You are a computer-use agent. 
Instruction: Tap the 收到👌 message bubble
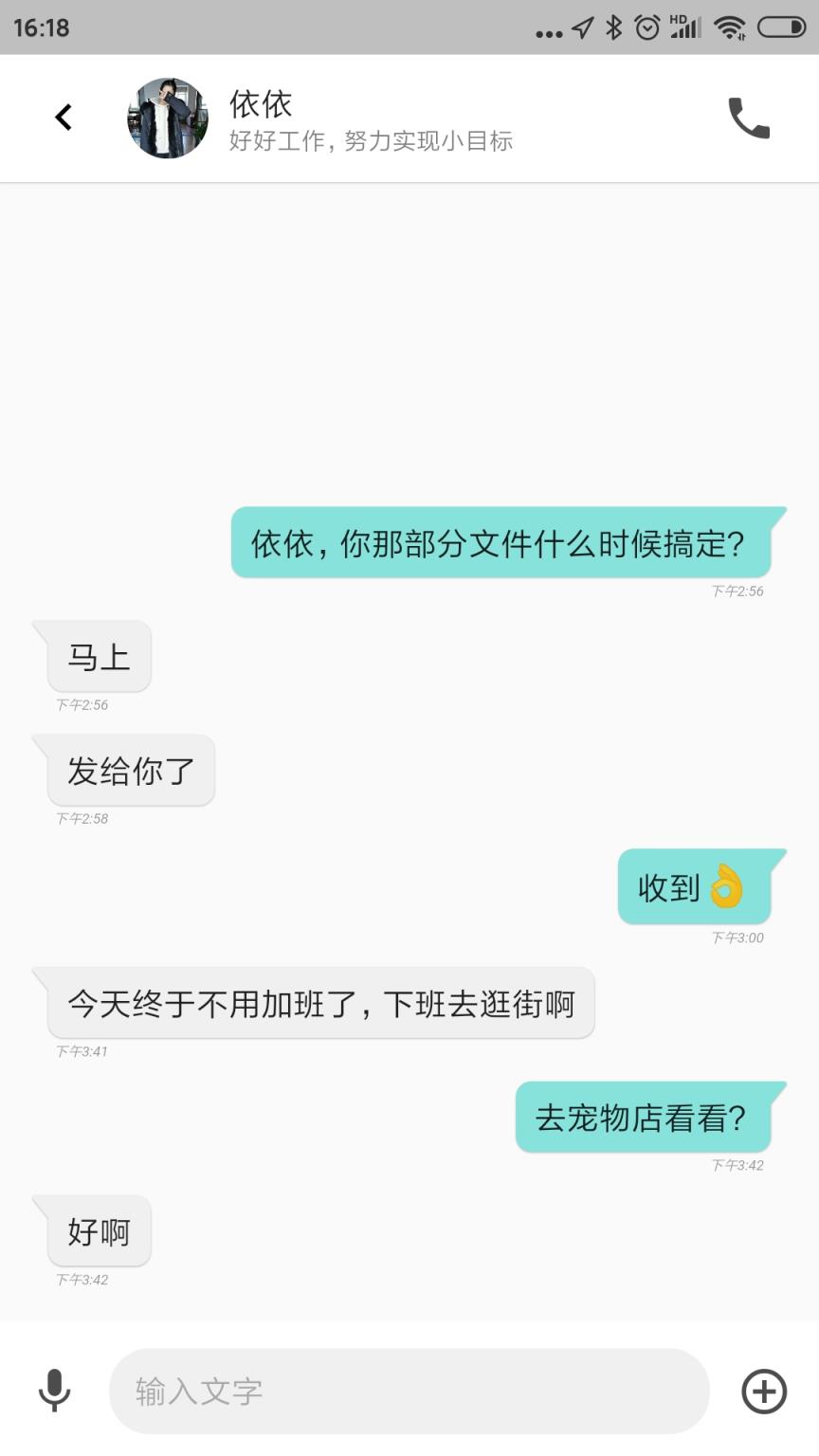[x=697, y=888]
